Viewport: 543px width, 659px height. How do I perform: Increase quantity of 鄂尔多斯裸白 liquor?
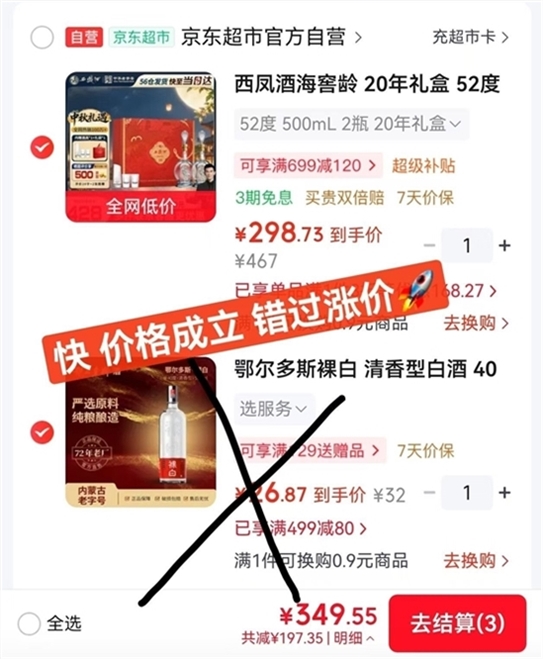(x=504, y=493)
